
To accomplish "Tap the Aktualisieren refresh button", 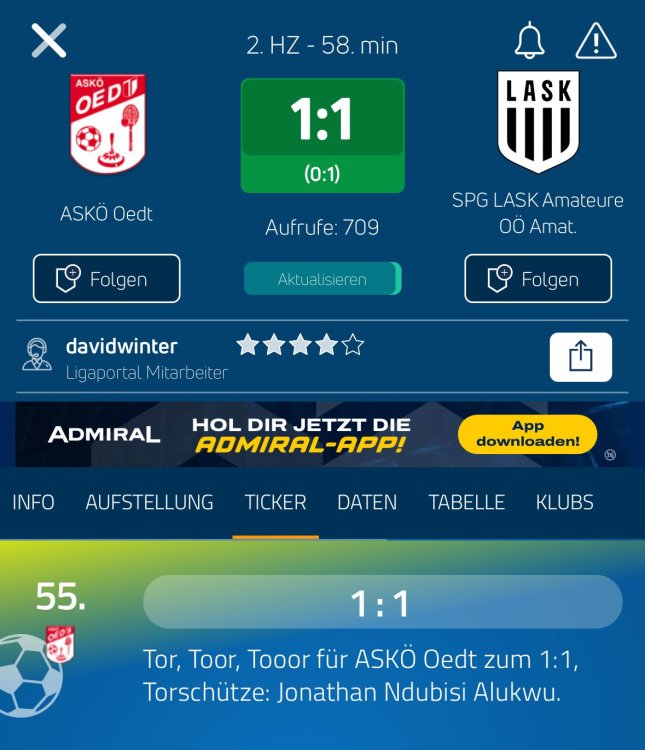I will coord(322,279).
